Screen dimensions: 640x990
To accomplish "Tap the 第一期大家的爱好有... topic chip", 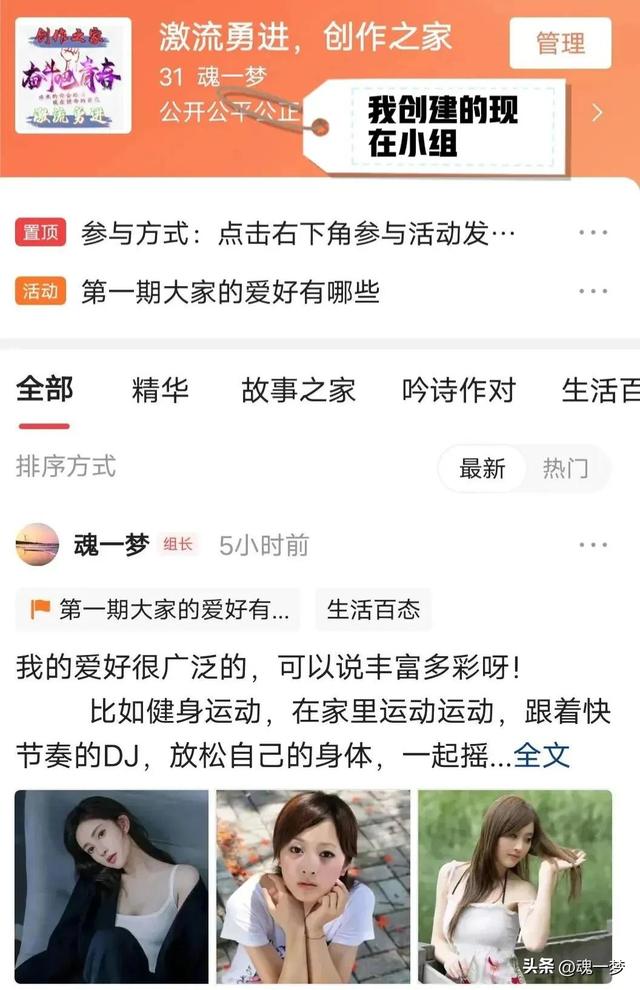I will coord(158,609).
